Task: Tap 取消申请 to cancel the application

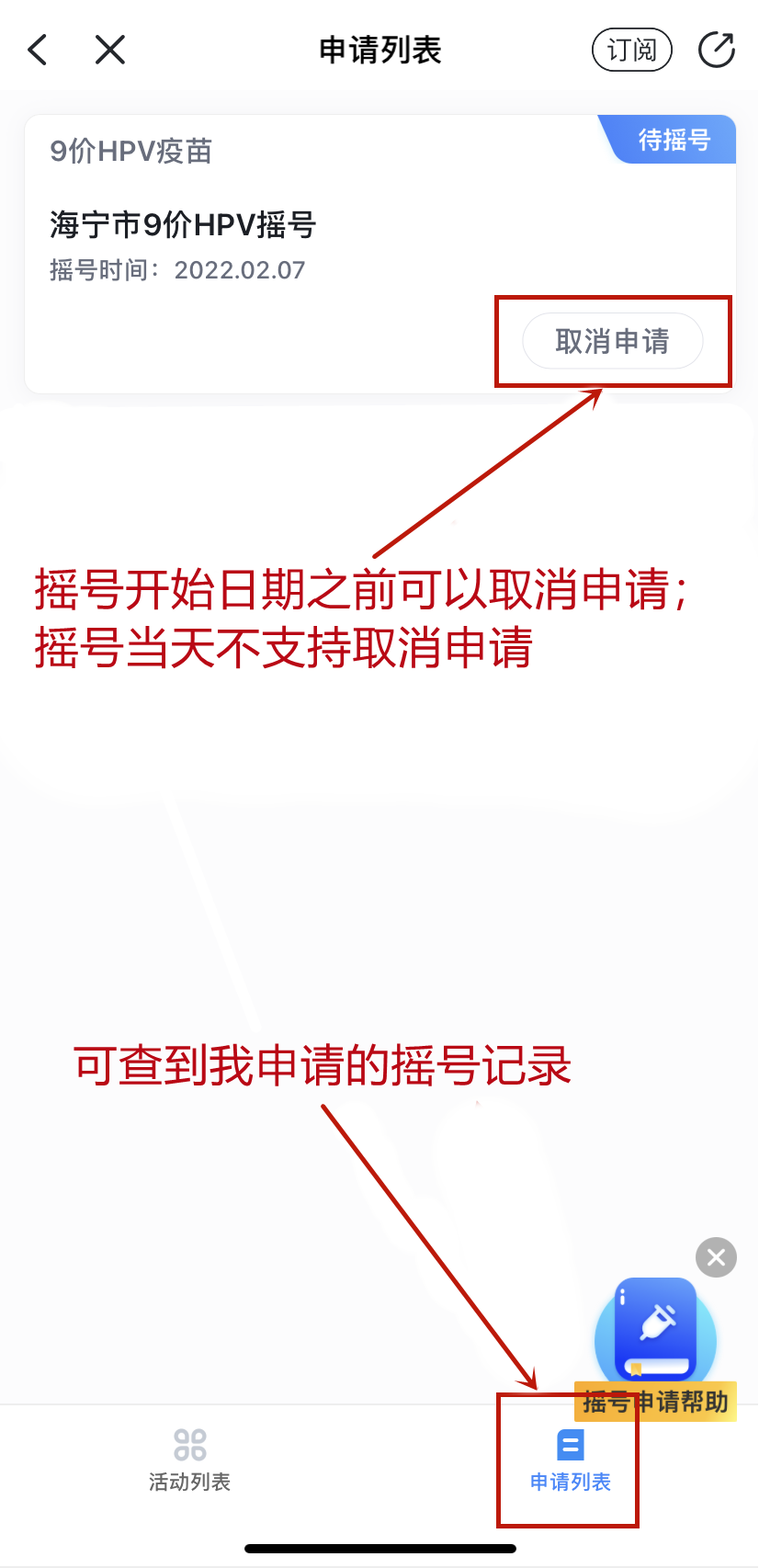Action: [x=613, y=342]
